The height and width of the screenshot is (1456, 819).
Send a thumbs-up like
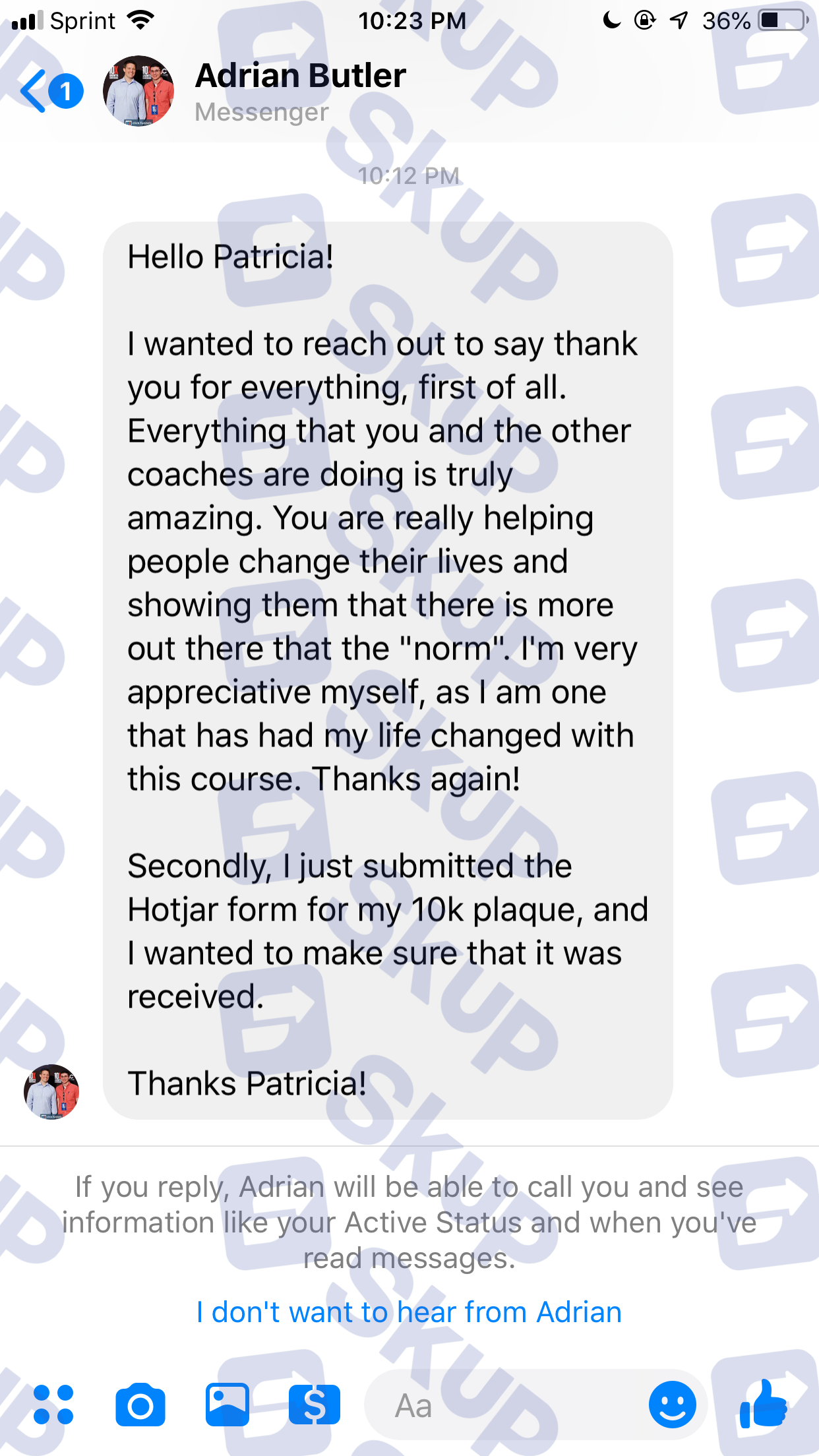coord(764,1405)
